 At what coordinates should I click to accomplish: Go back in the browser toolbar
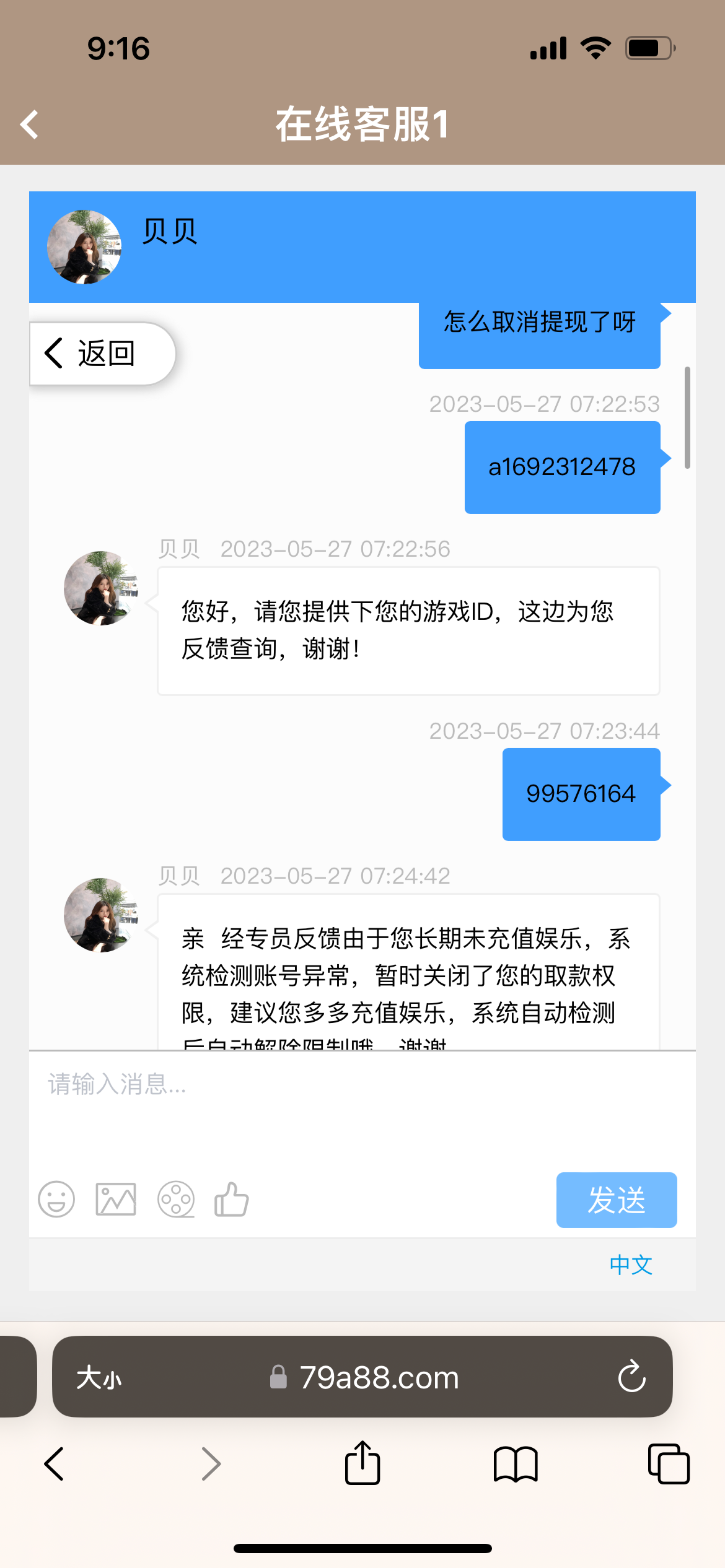(55, 1464)
